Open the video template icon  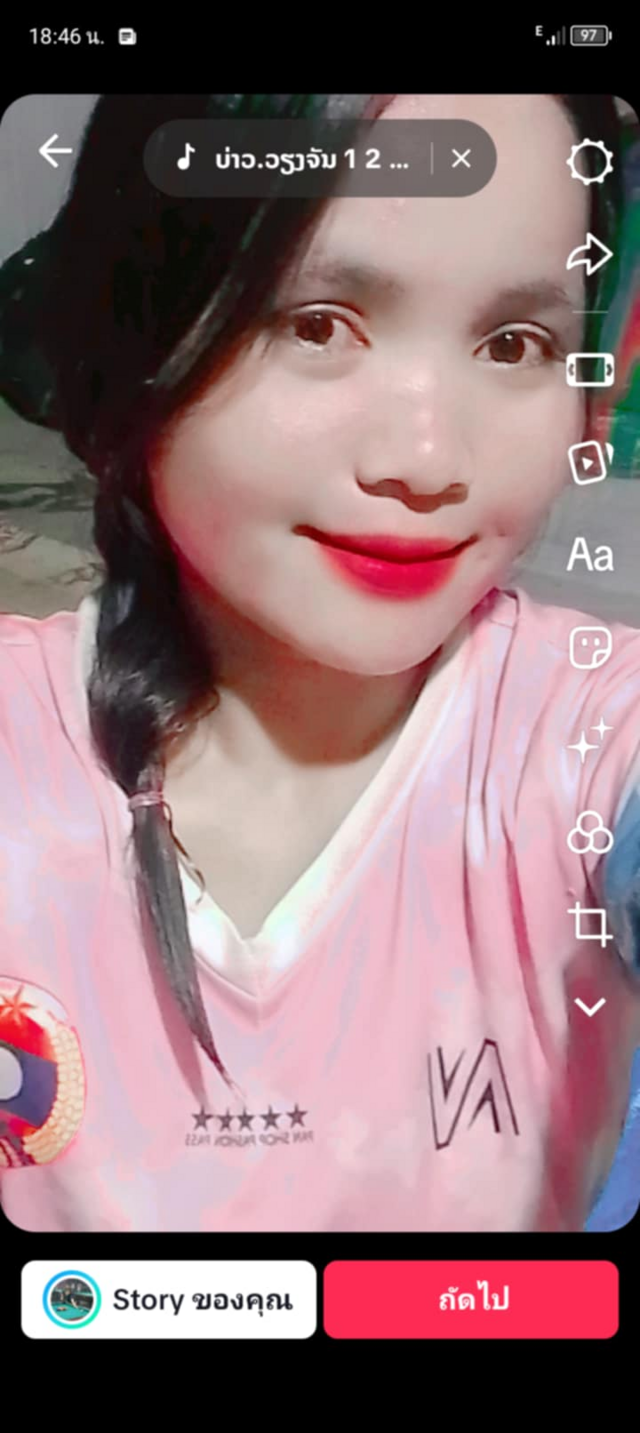pyautogui.click(x=589, y=461)
